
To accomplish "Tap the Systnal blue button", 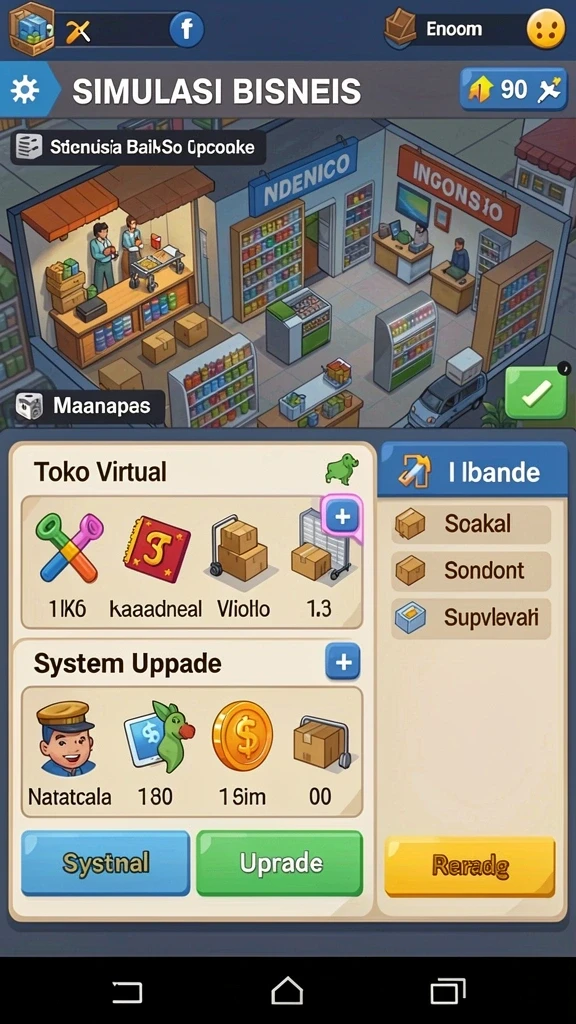I will click(x=106, y=863).
